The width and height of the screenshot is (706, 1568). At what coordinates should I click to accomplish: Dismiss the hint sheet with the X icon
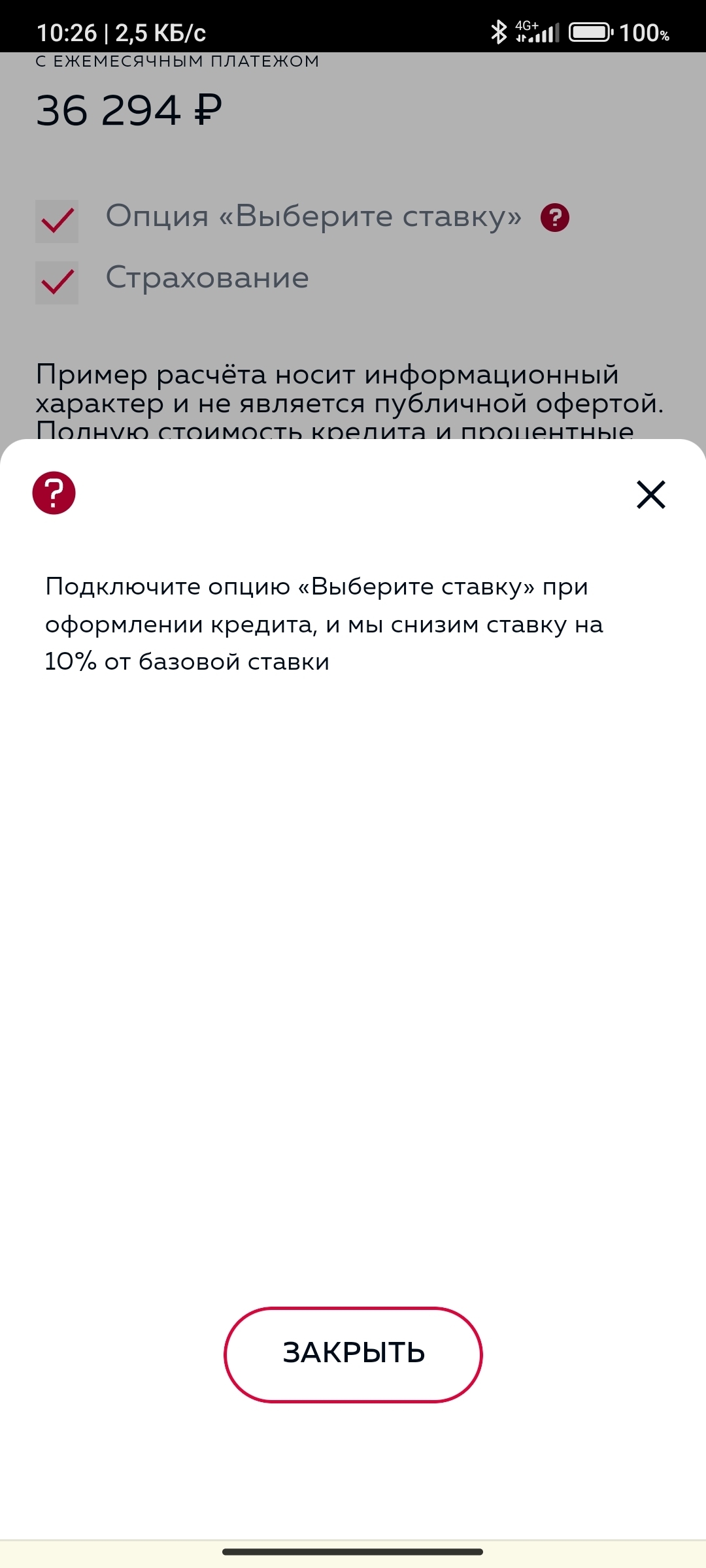[650, 495]
